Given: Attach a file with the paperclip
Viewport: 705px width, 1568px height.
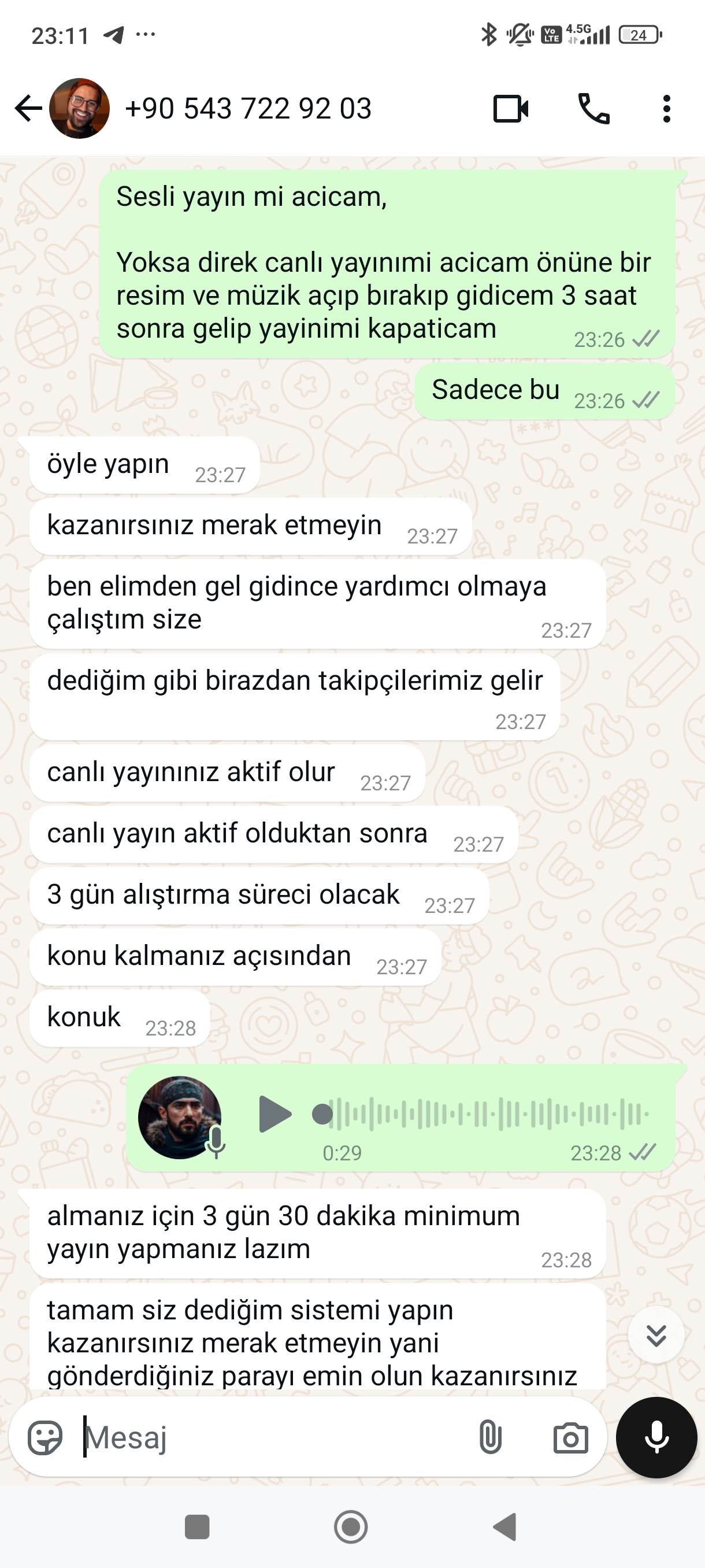Looking at the screenshot, I should [x=490, y=1438].
